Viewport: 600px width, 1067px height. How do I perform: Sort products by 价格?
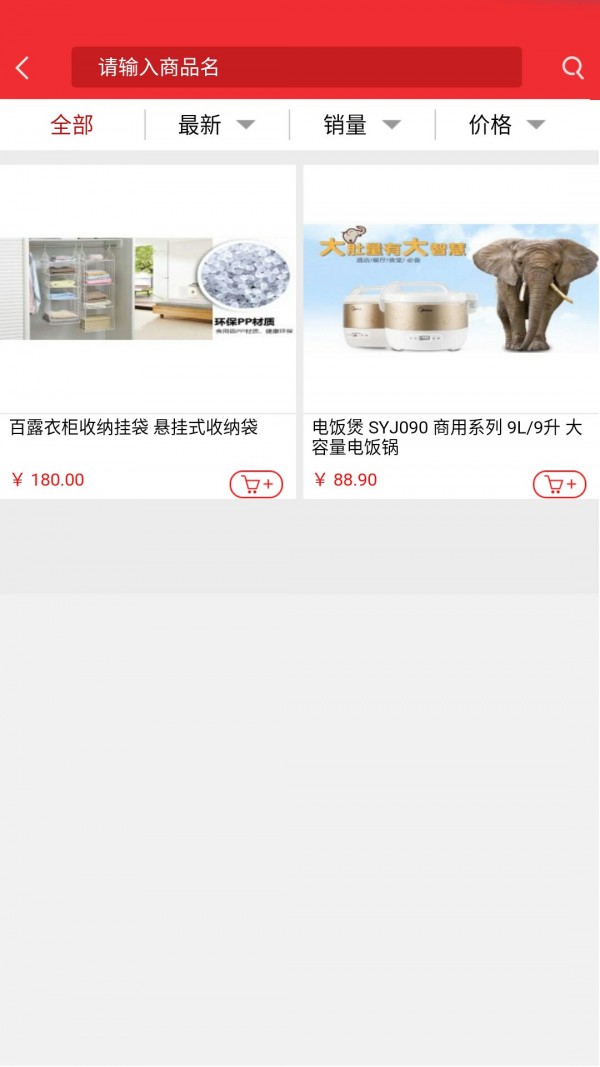coord(507,125)
